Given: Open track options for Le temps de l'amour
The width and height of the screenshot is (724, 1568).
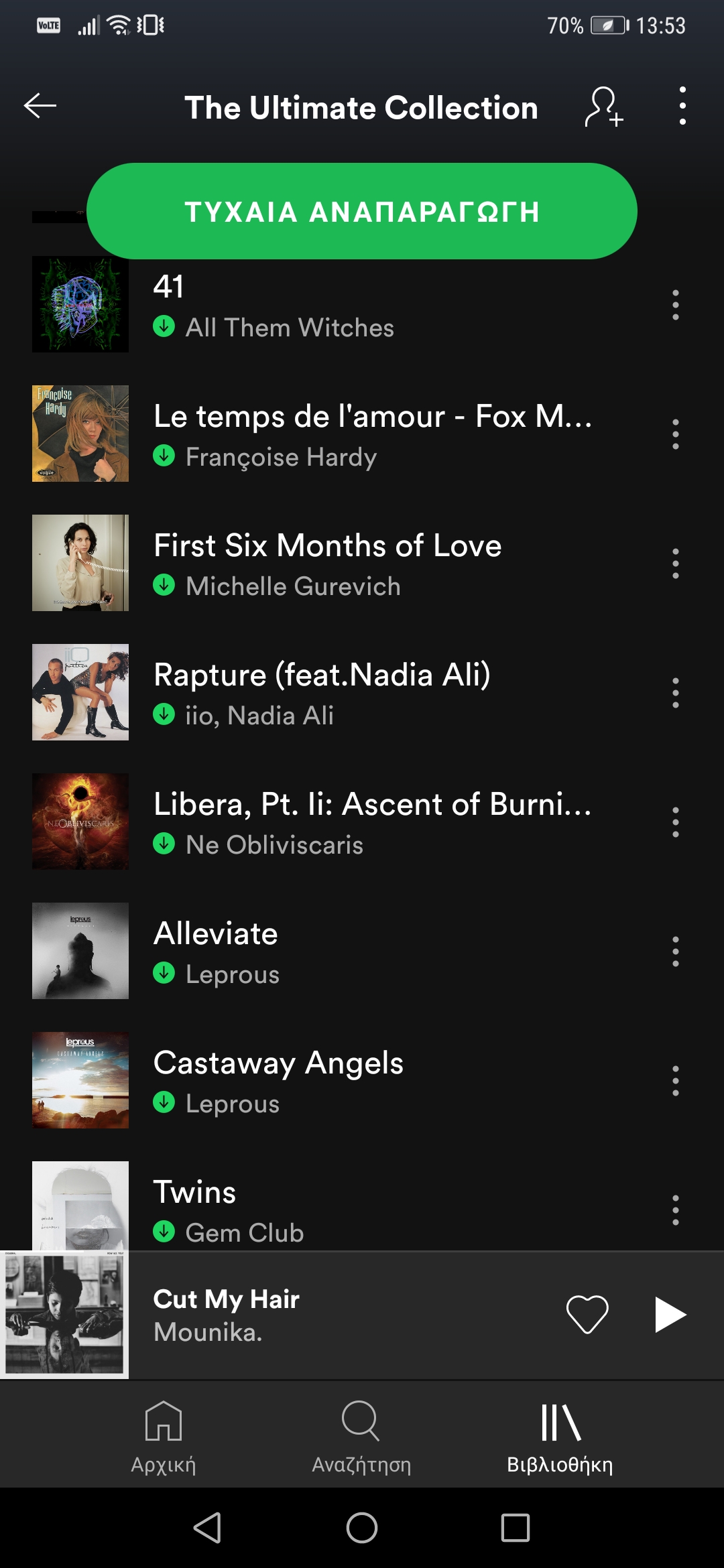Looking at the screenshot, I should pyautogui.click(x=674, y=434).
